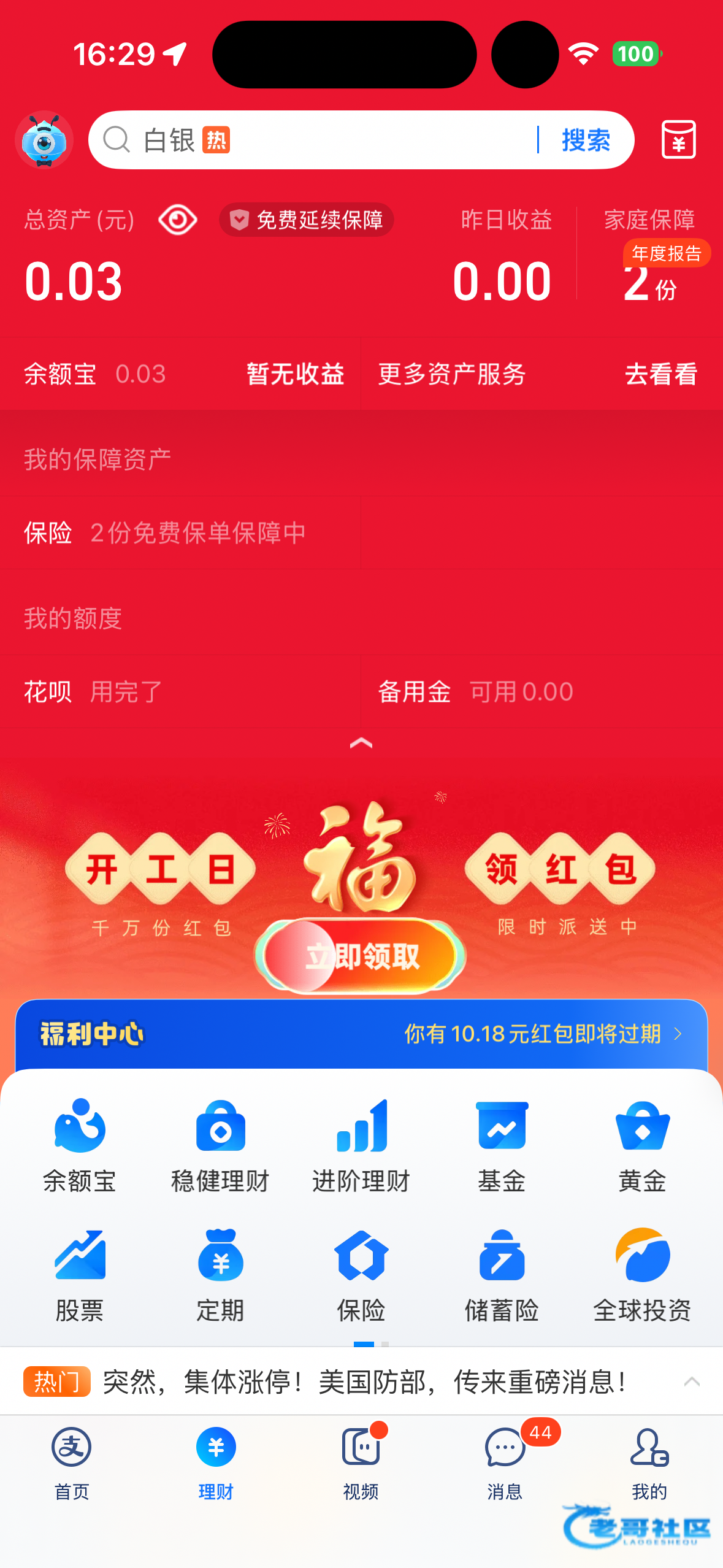This screenshot has width=723, height=1568.
Task: Hide total assets with the eye icon
Action: tap(178, 220)
